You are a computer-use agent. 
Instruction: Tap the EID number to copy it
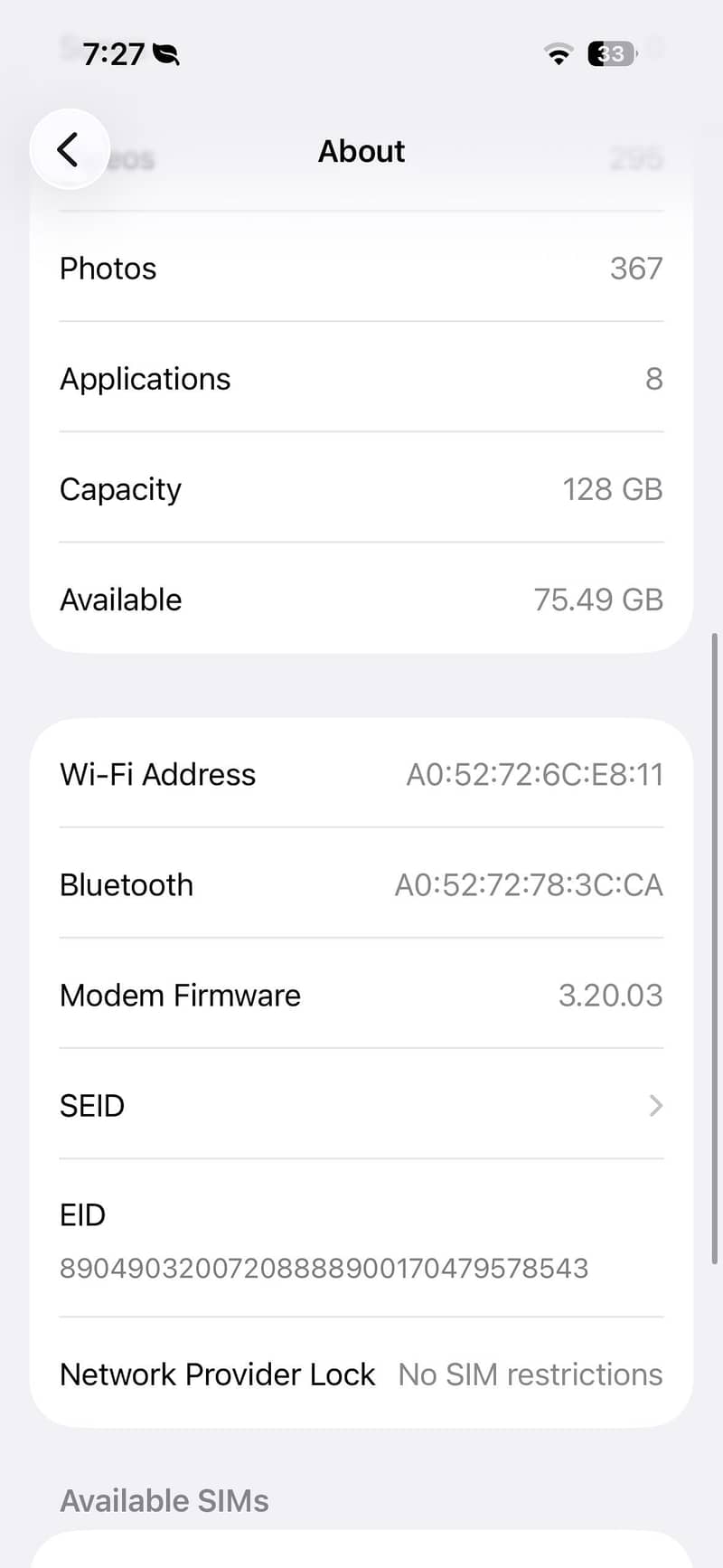(324, 1268)
